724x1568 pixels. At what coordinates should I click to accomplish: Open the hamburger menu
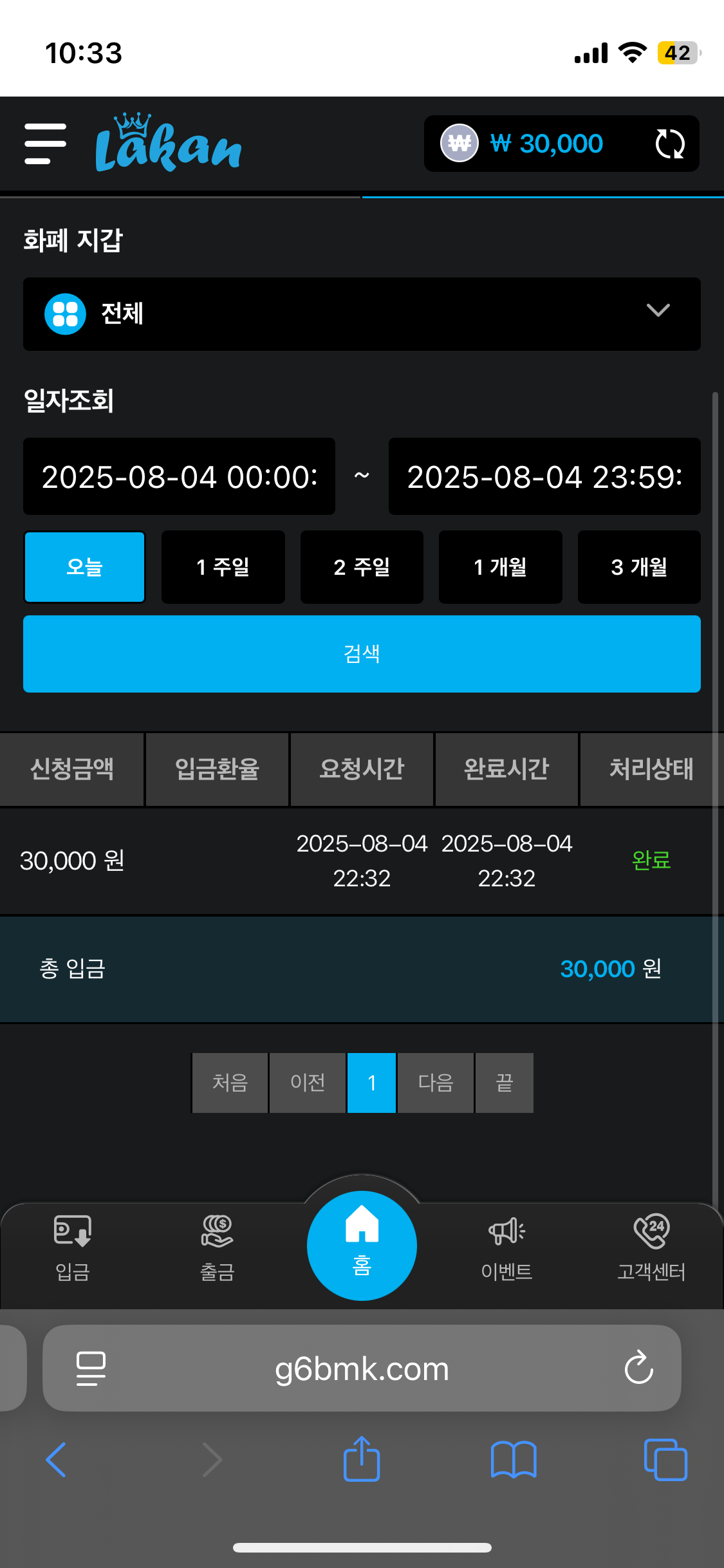pos(45,144)
